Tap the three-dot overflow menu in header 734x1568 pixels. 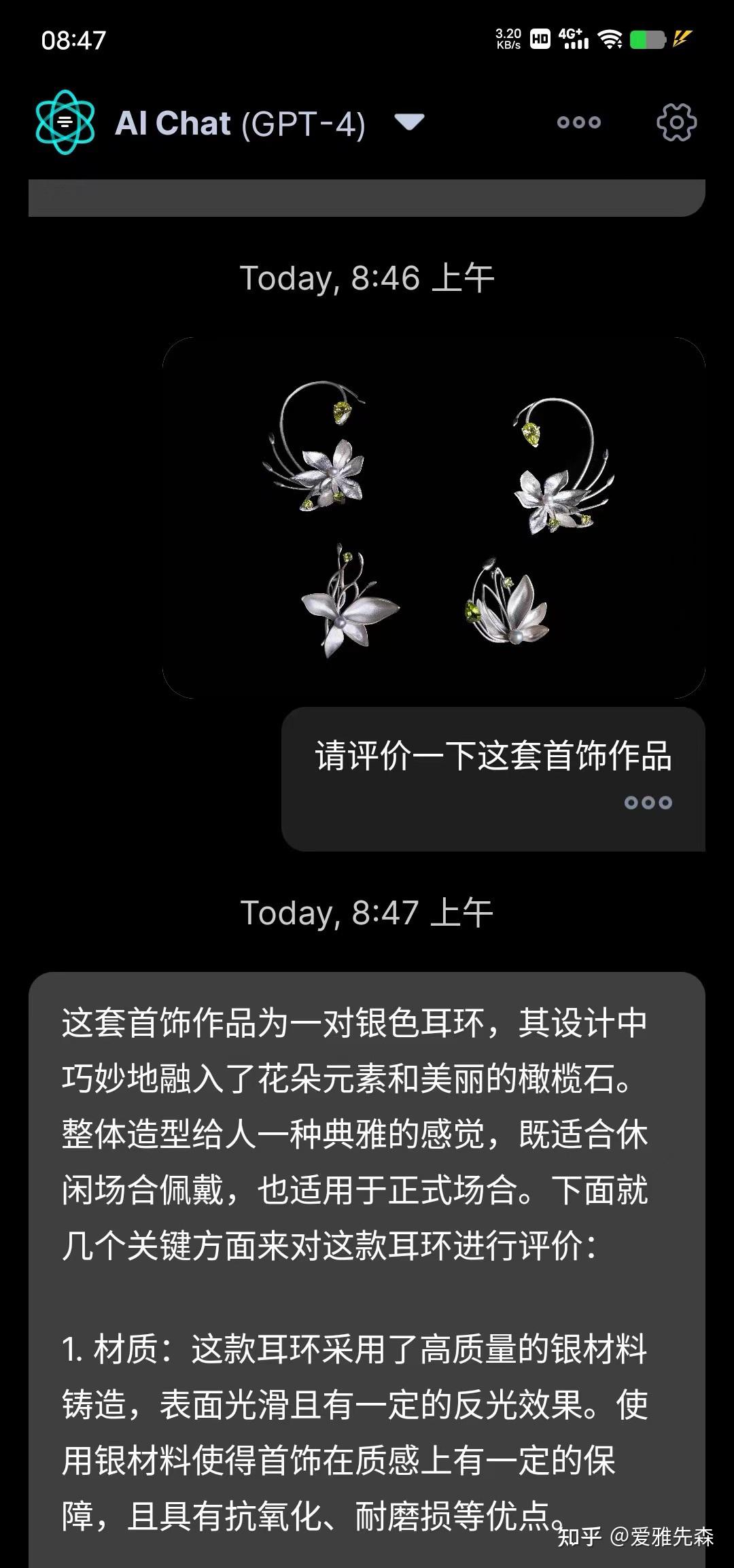click(579, 122)
